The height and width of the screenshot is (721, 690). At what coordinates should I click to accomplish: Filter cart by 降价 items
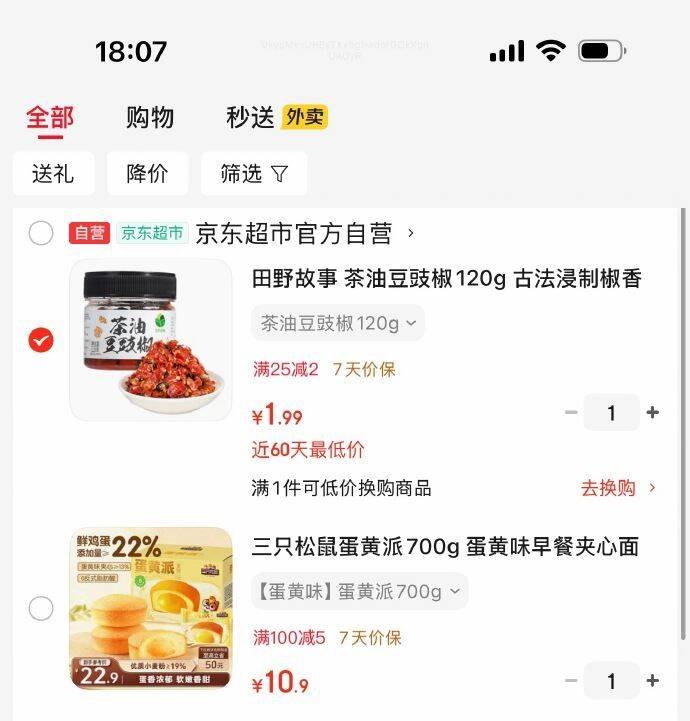tap(147, 174)
